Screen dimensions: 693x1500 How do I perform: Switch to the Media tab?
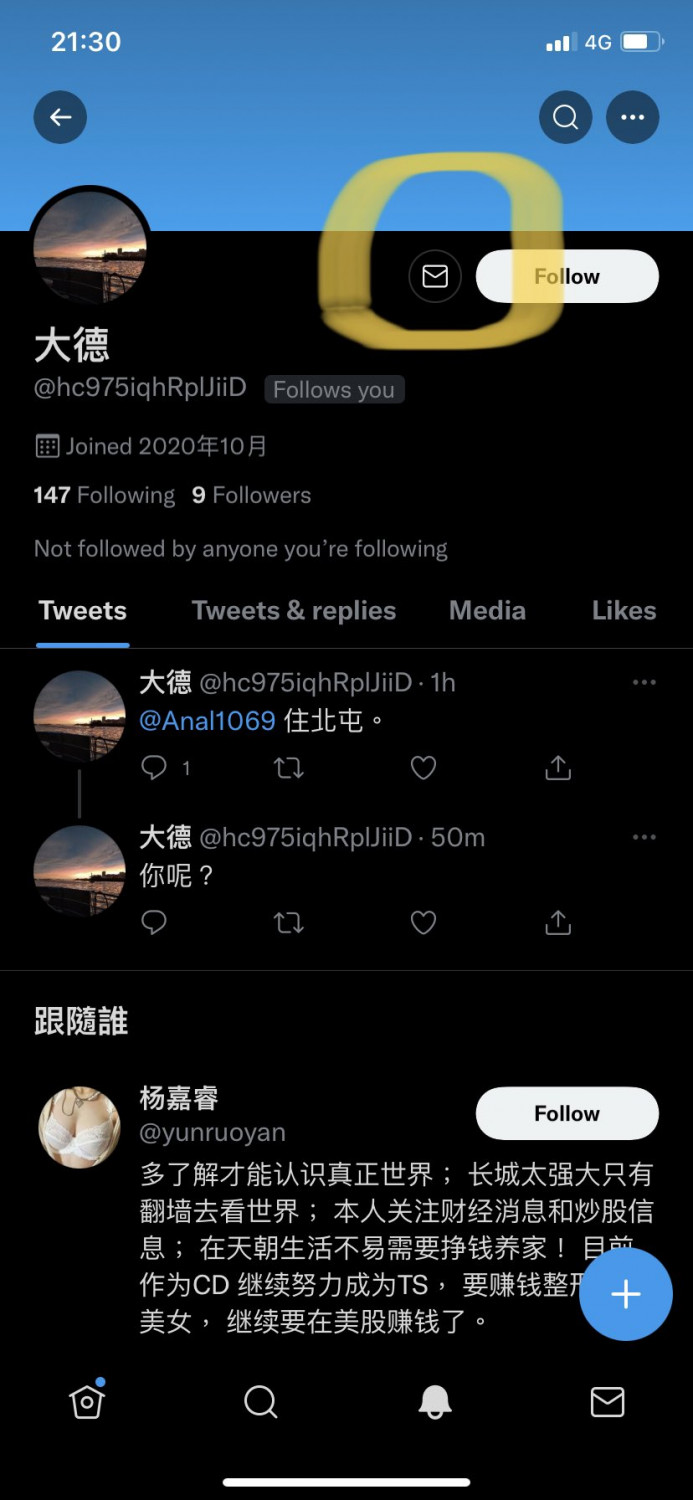pyautogui.click(x=487, y=611)
